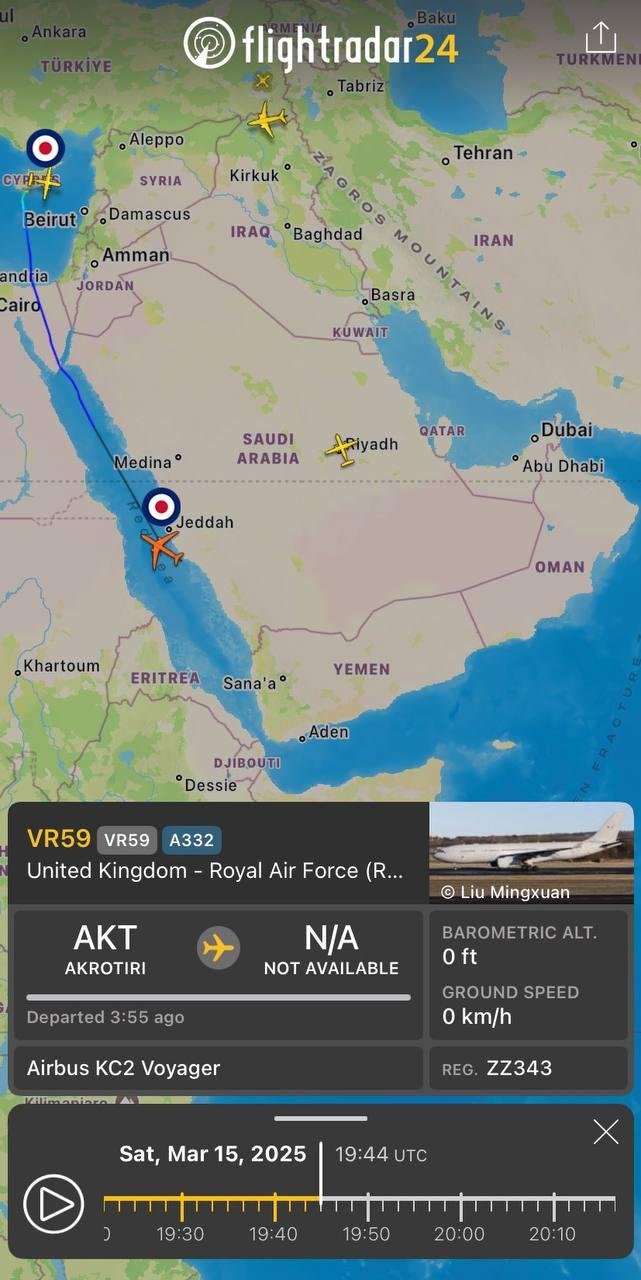Share this flight view

(600, 38)
